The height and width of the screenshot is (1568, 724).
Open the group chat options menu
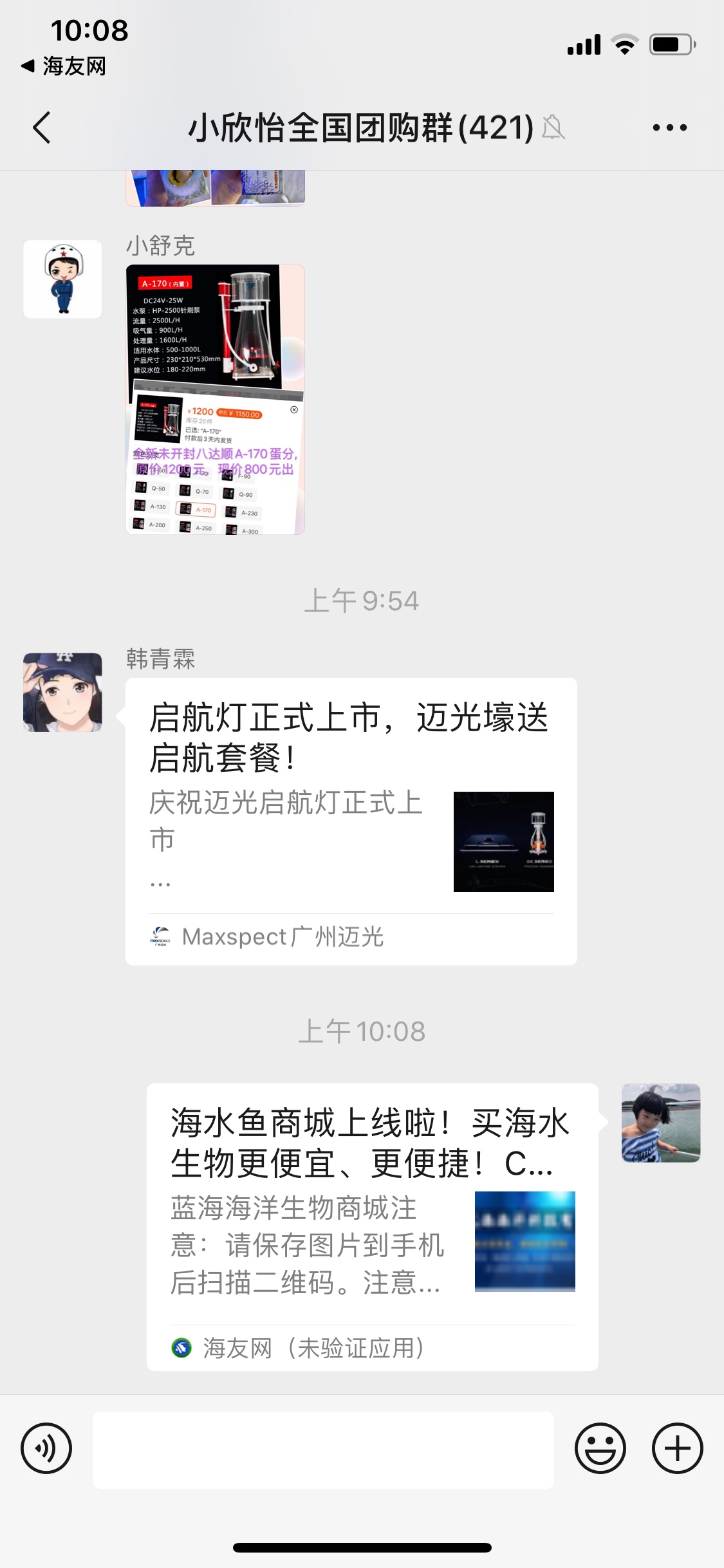point(669,127)
